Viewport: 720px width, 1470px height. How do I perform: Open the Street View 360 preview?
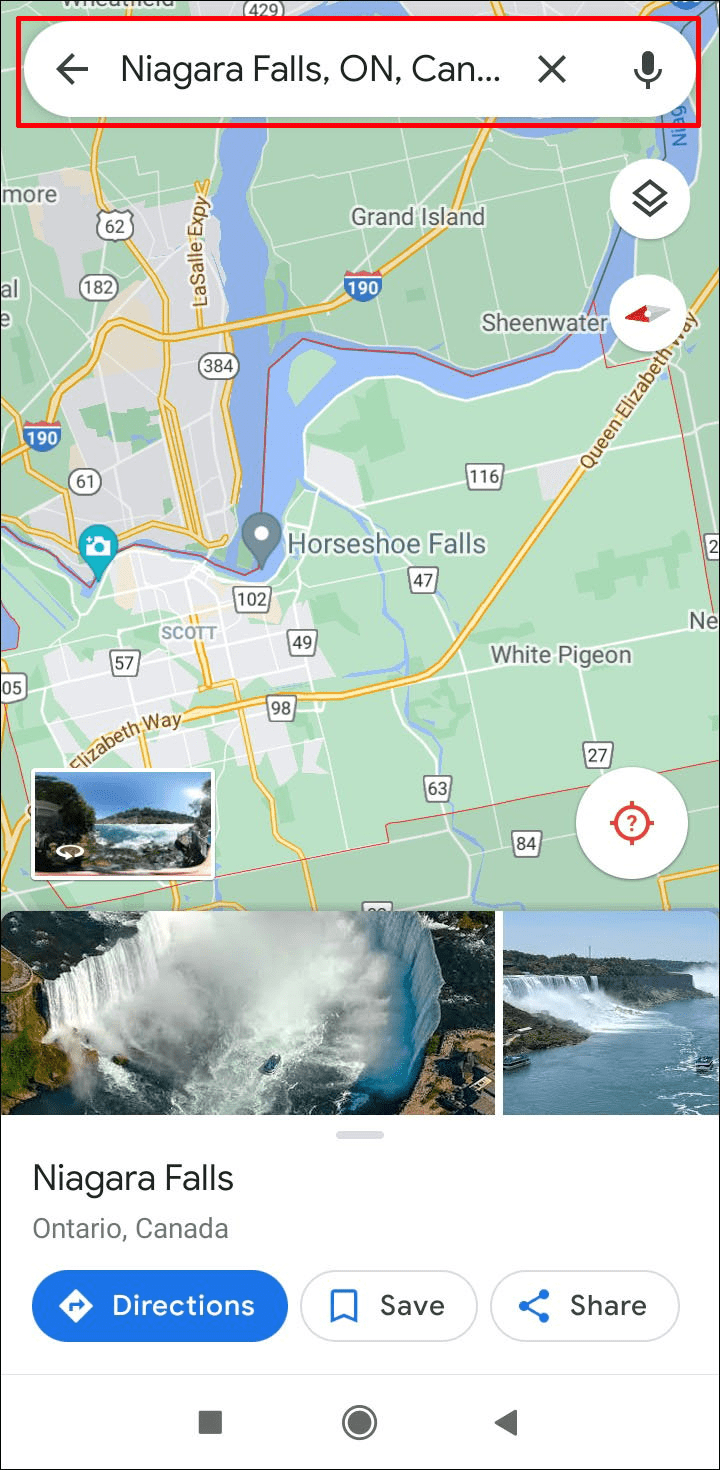[x=123, y=824]
